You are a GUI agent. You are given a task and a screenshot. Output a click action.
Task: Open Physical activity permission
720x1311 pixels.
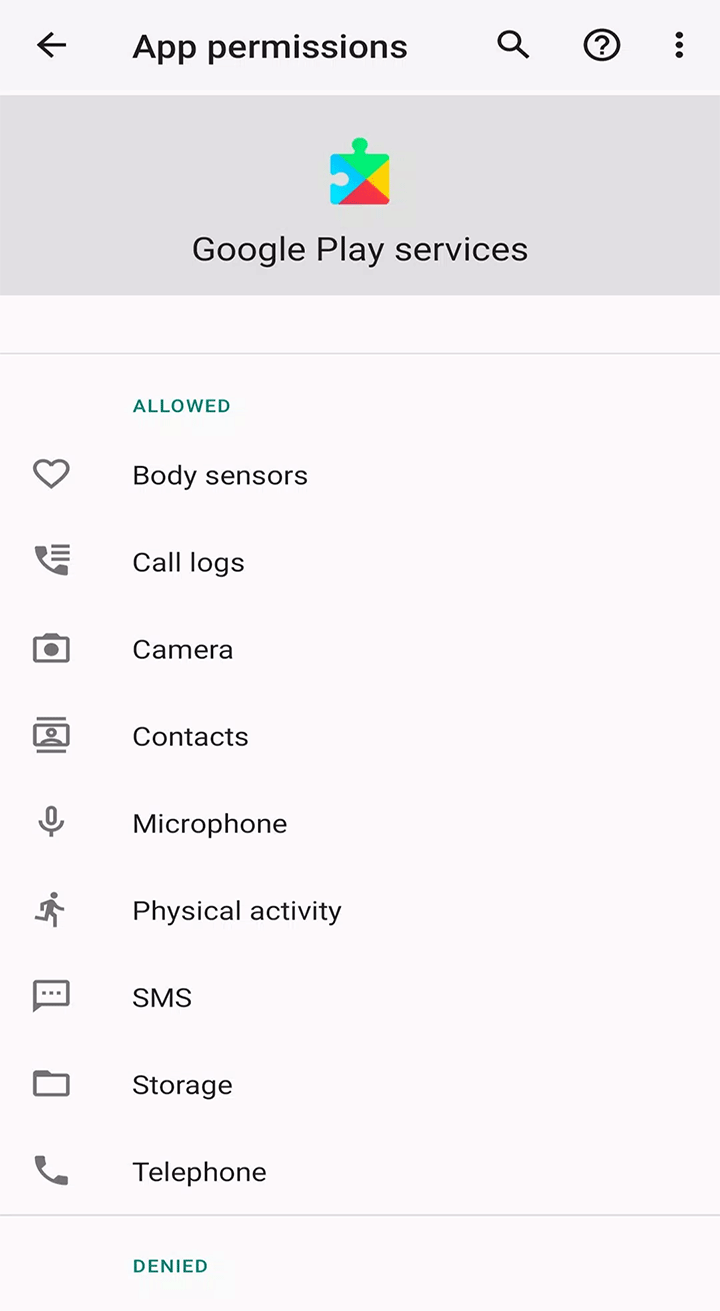(x=237, y=910)
